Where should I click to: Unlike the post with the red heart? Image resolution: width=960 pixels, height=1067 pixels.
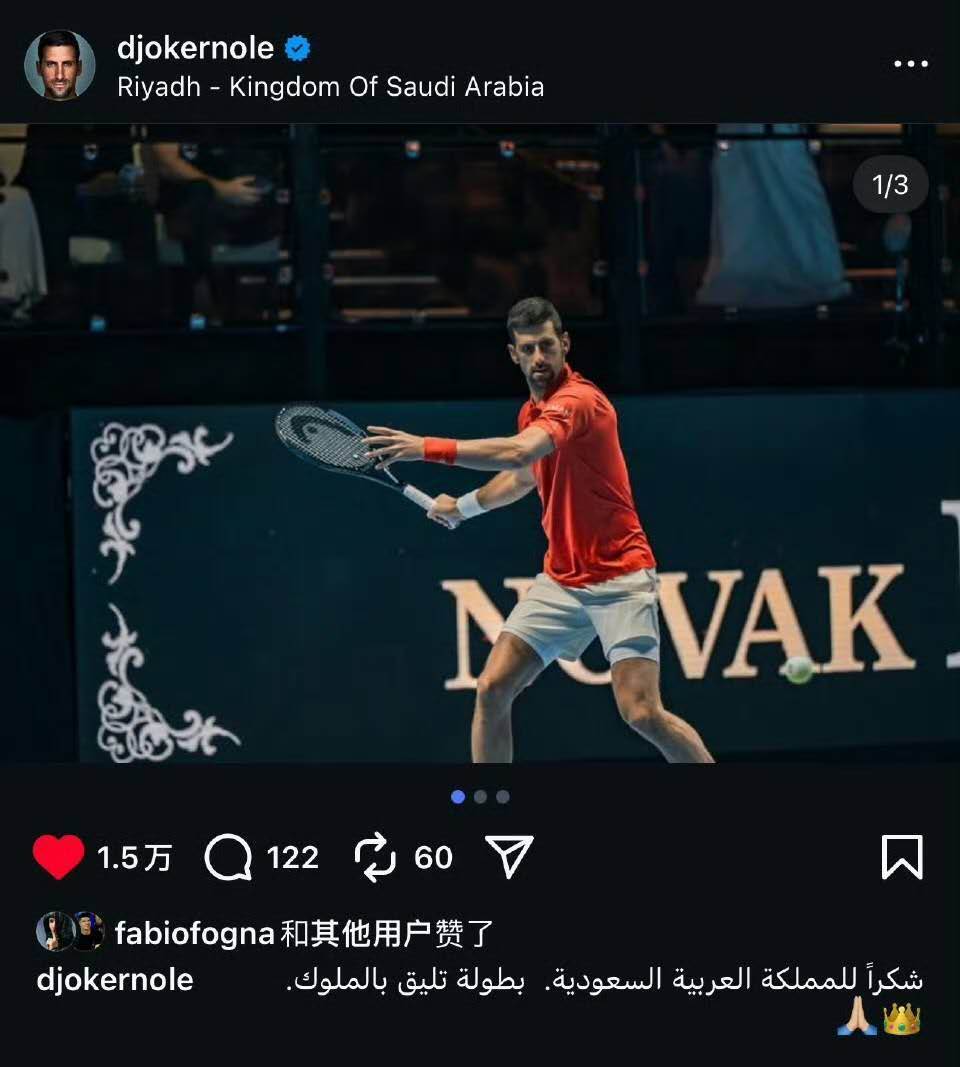[58, 857]
